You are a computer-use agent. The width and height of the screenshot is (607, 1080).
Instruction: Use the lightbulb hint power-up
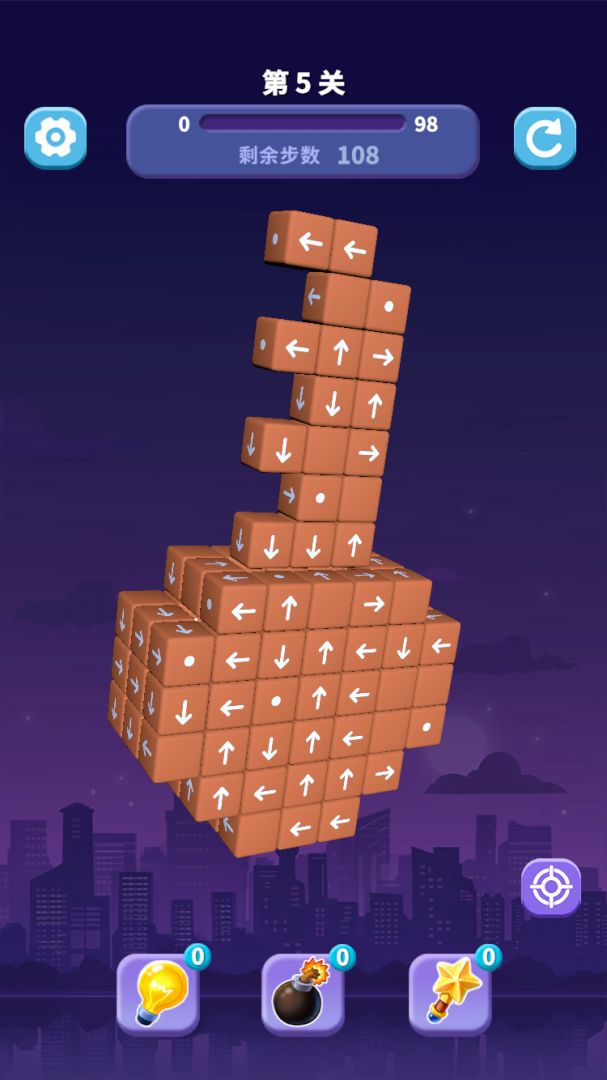158,994
